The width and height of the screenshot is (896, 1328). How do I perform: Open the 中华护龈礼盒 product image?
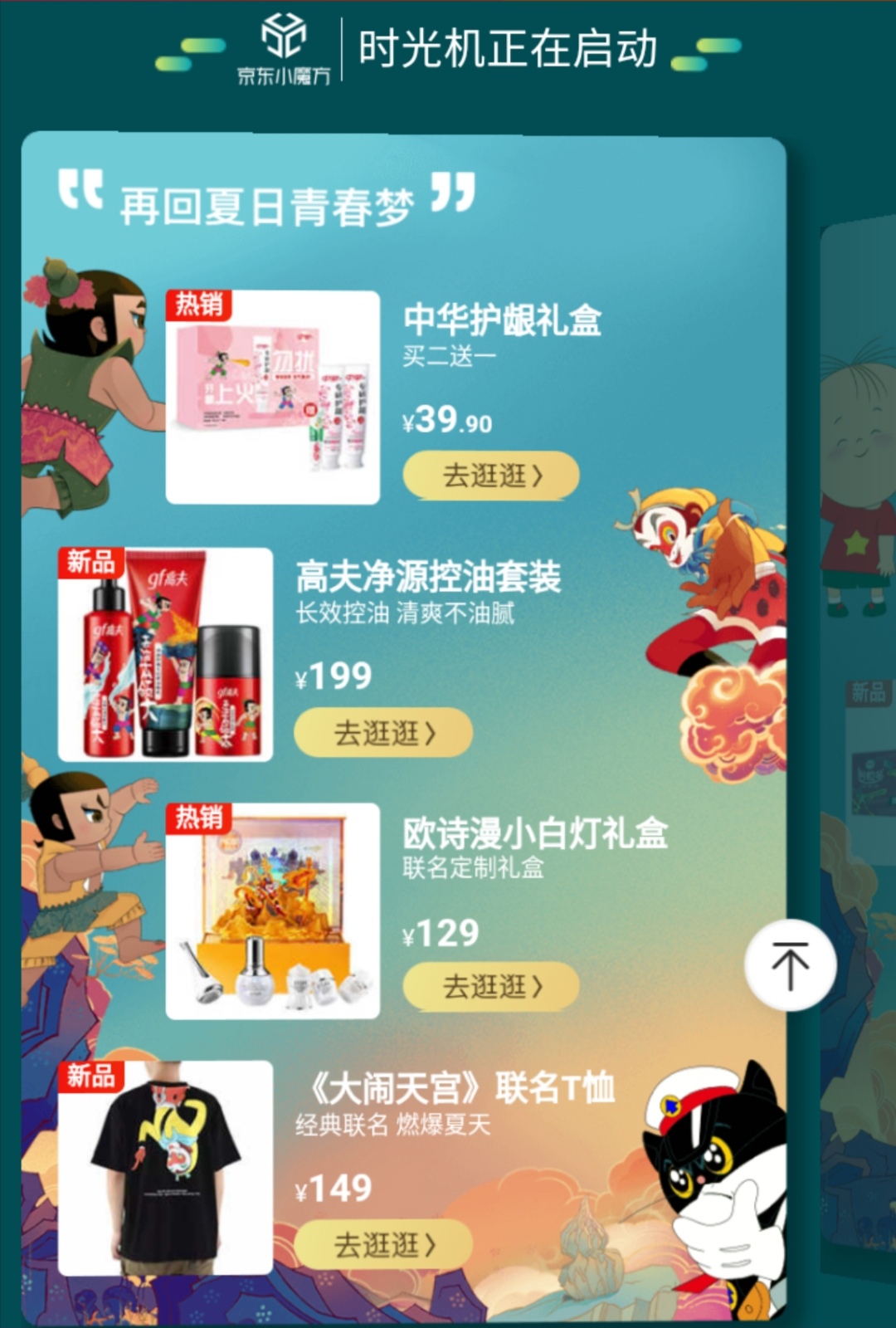(x=273, y=398)
